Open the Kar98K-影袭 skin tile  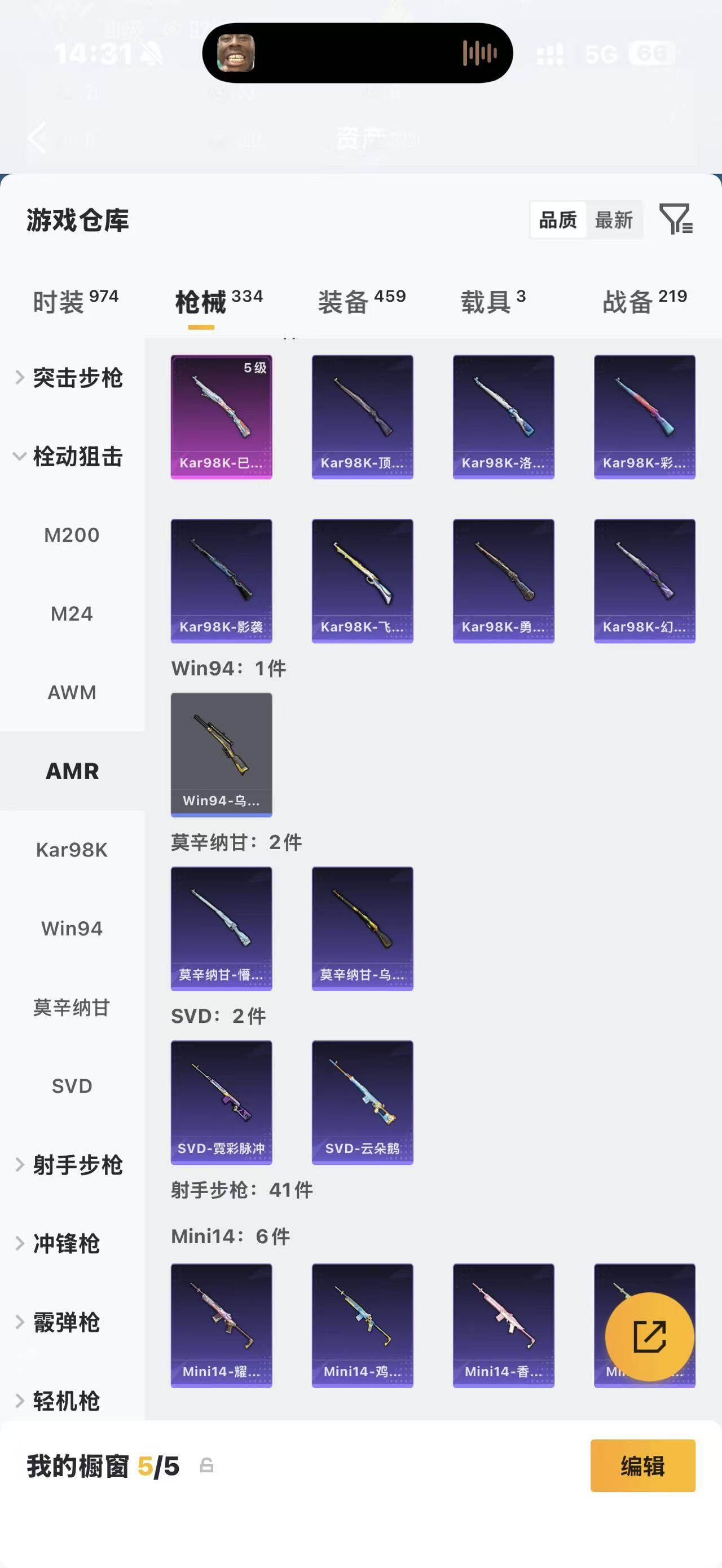pos(222,581)
